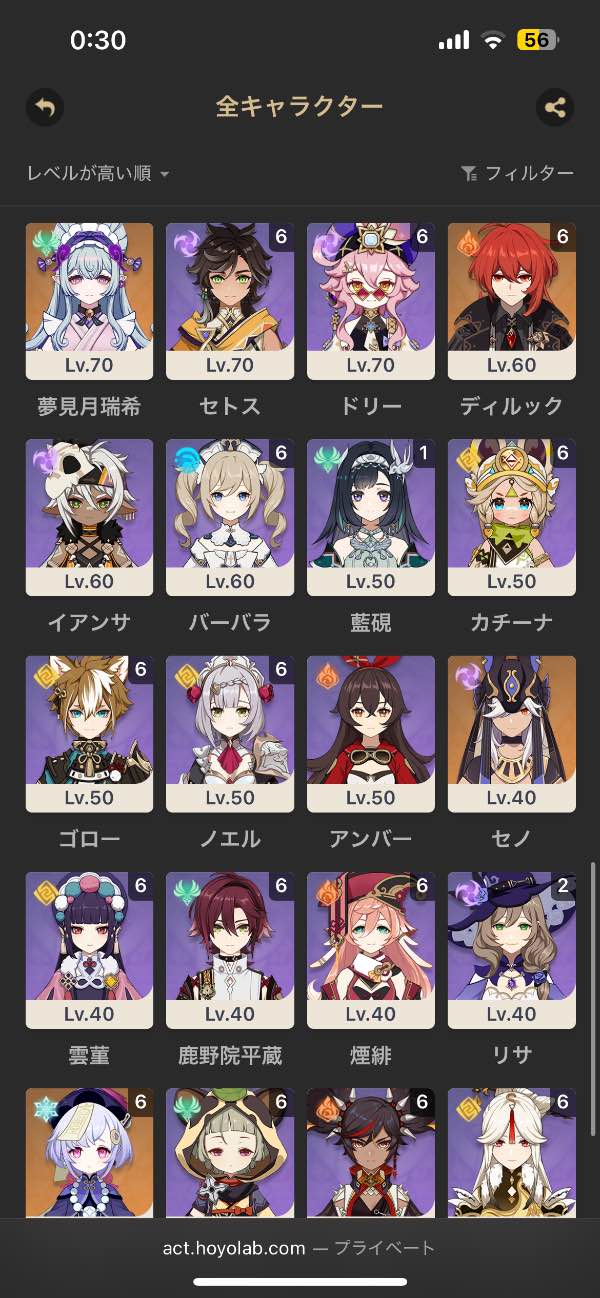Open the フィルター filter options
The image size is (600, 1298).
(x=517, y=174)
